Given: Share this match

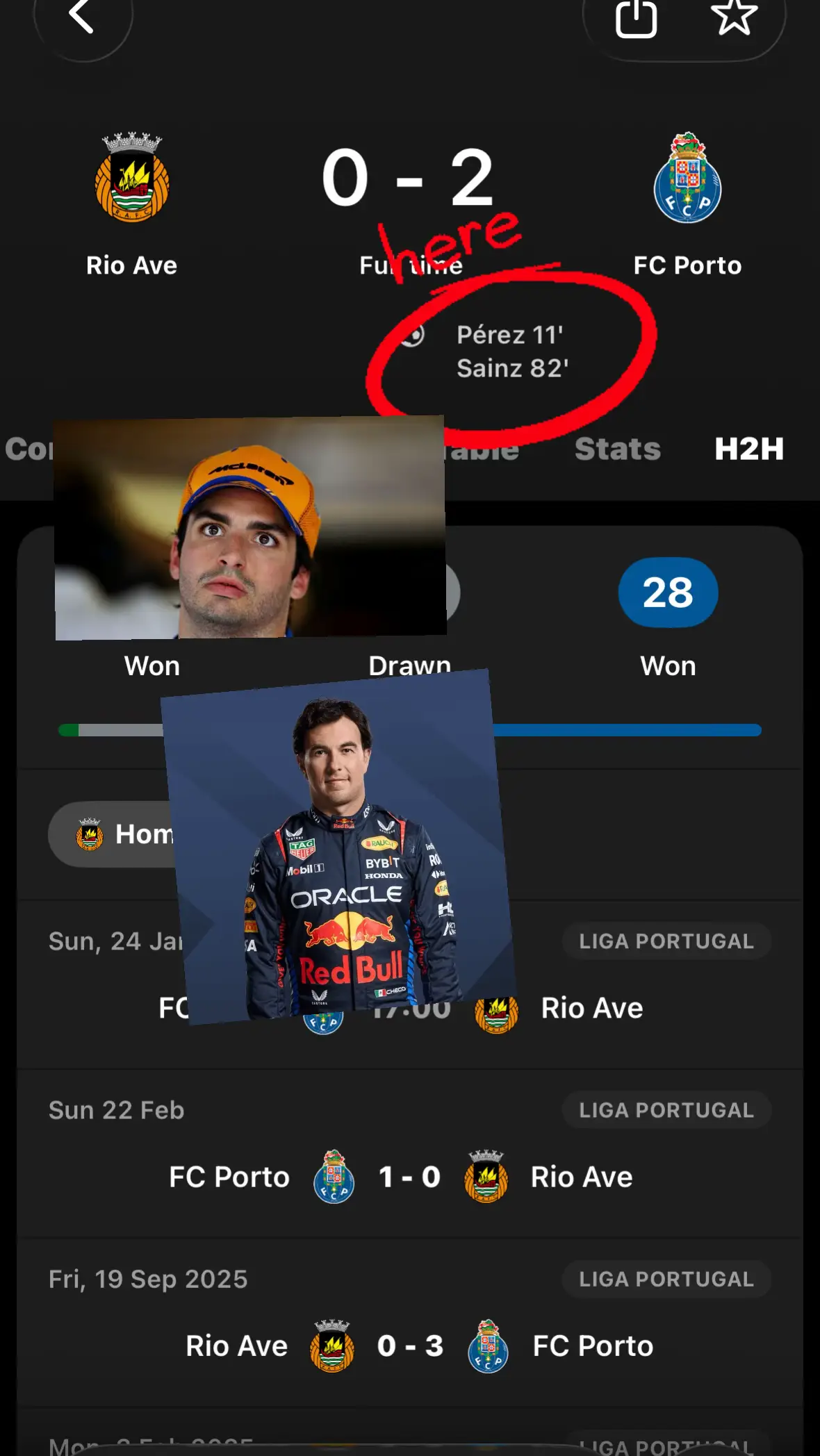Looking at the screenshot, I should (636, 18).
